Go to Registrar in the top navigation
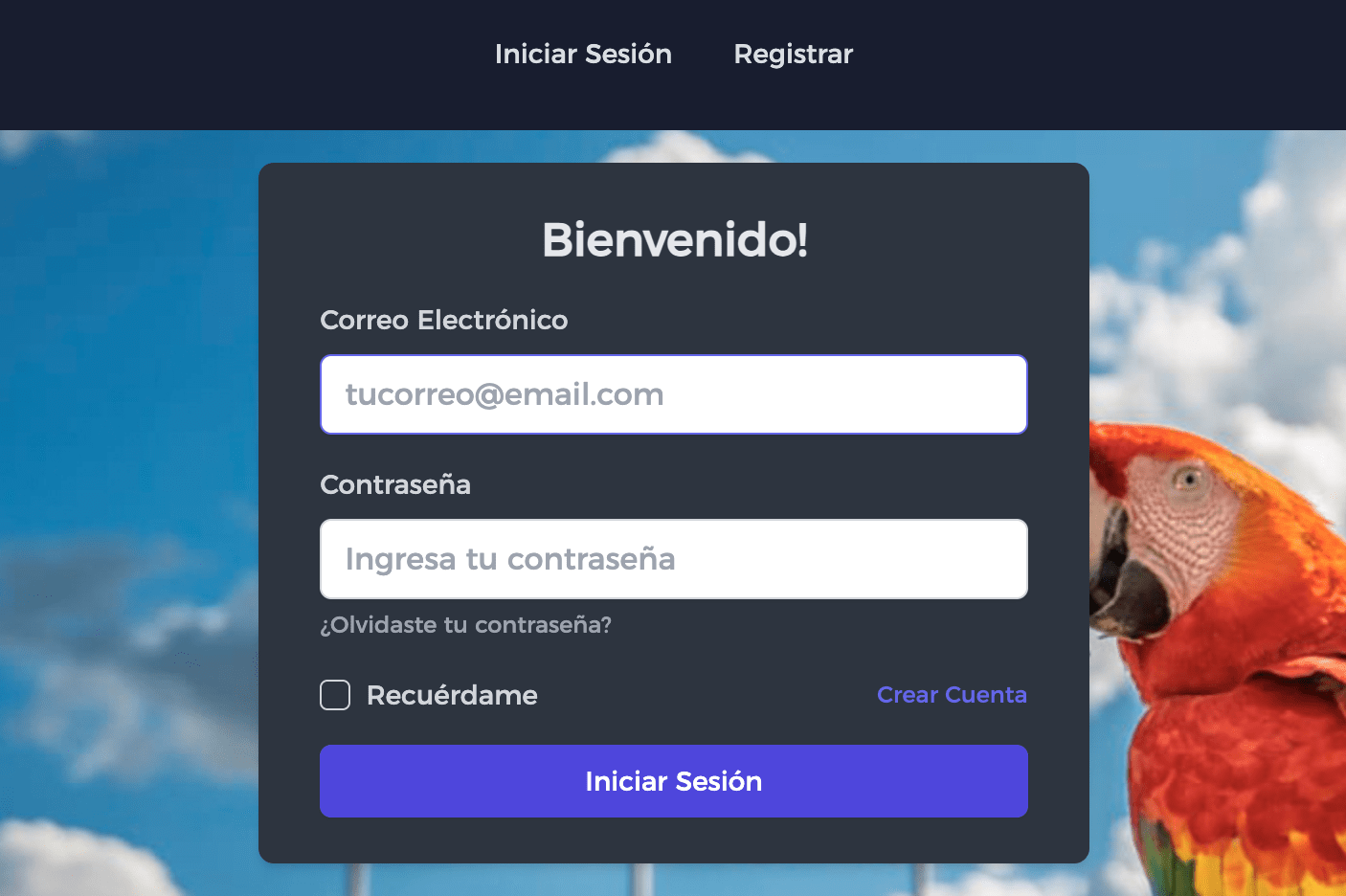Viewport: 1346px width, 896px height. click(793, 55)
